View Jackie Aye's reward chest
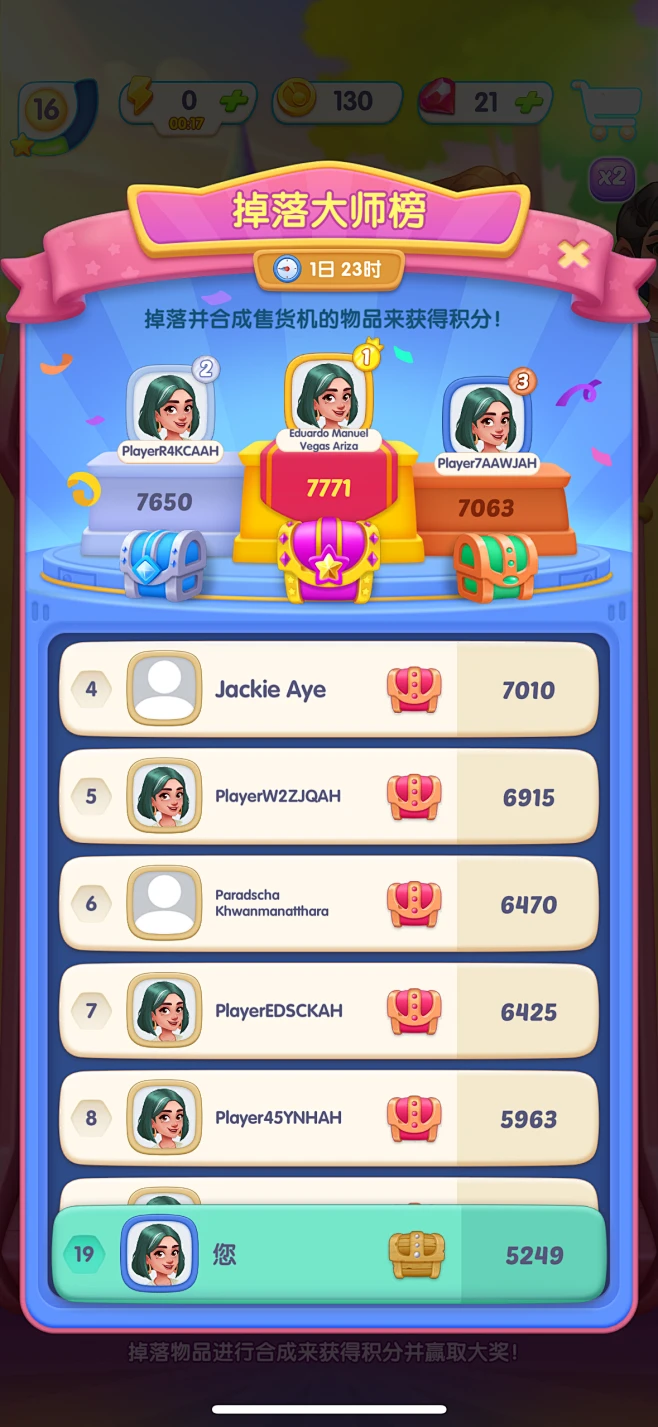Image resolution: width=658 pixels, height=1427 pixels. [414, 690]
